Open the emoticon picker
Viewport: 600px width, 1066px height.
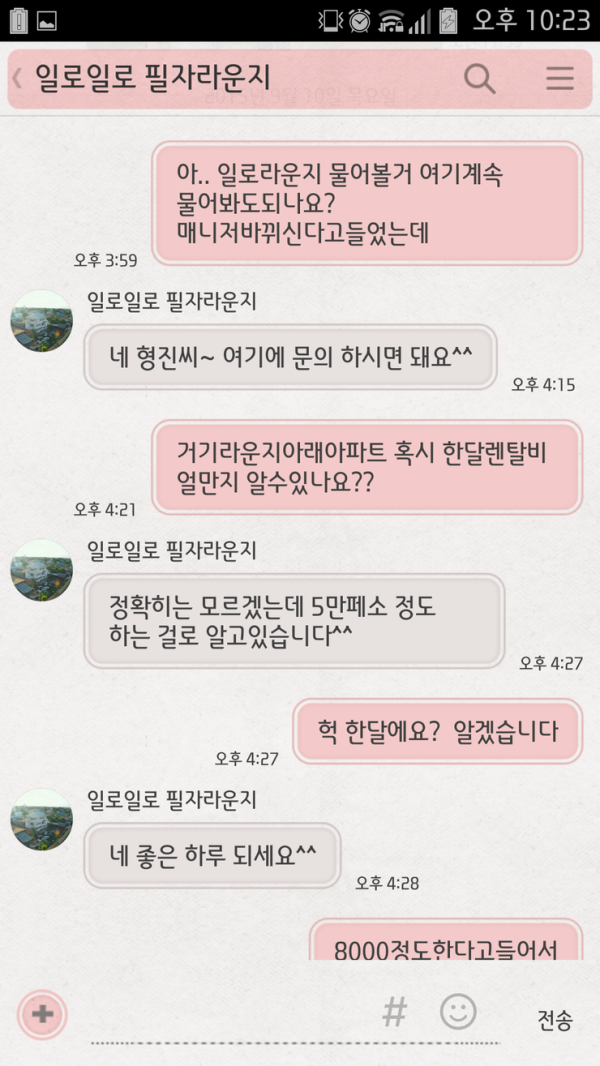click(x=458, y=1013)
